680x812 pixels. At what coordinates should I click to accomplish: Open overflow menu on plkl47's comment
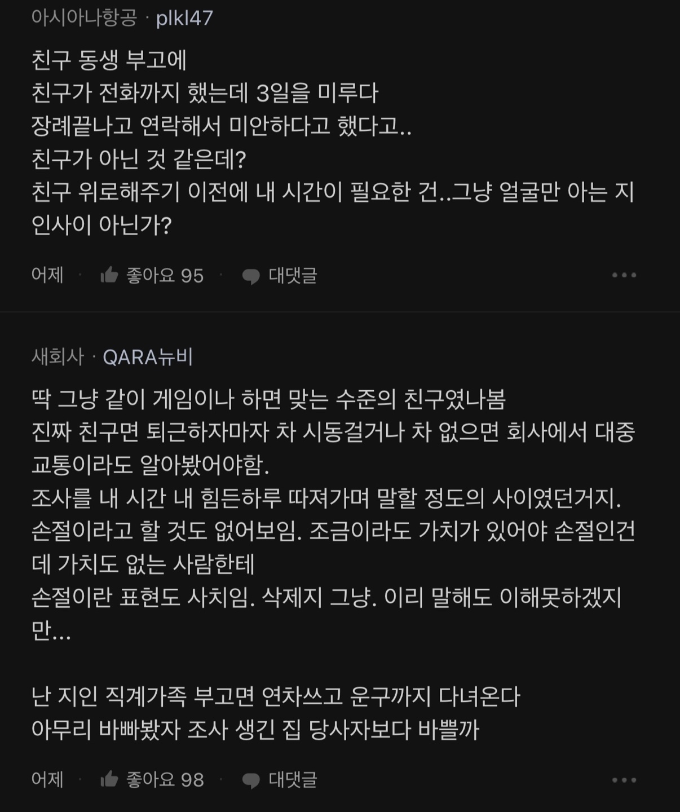click(623, 275)
